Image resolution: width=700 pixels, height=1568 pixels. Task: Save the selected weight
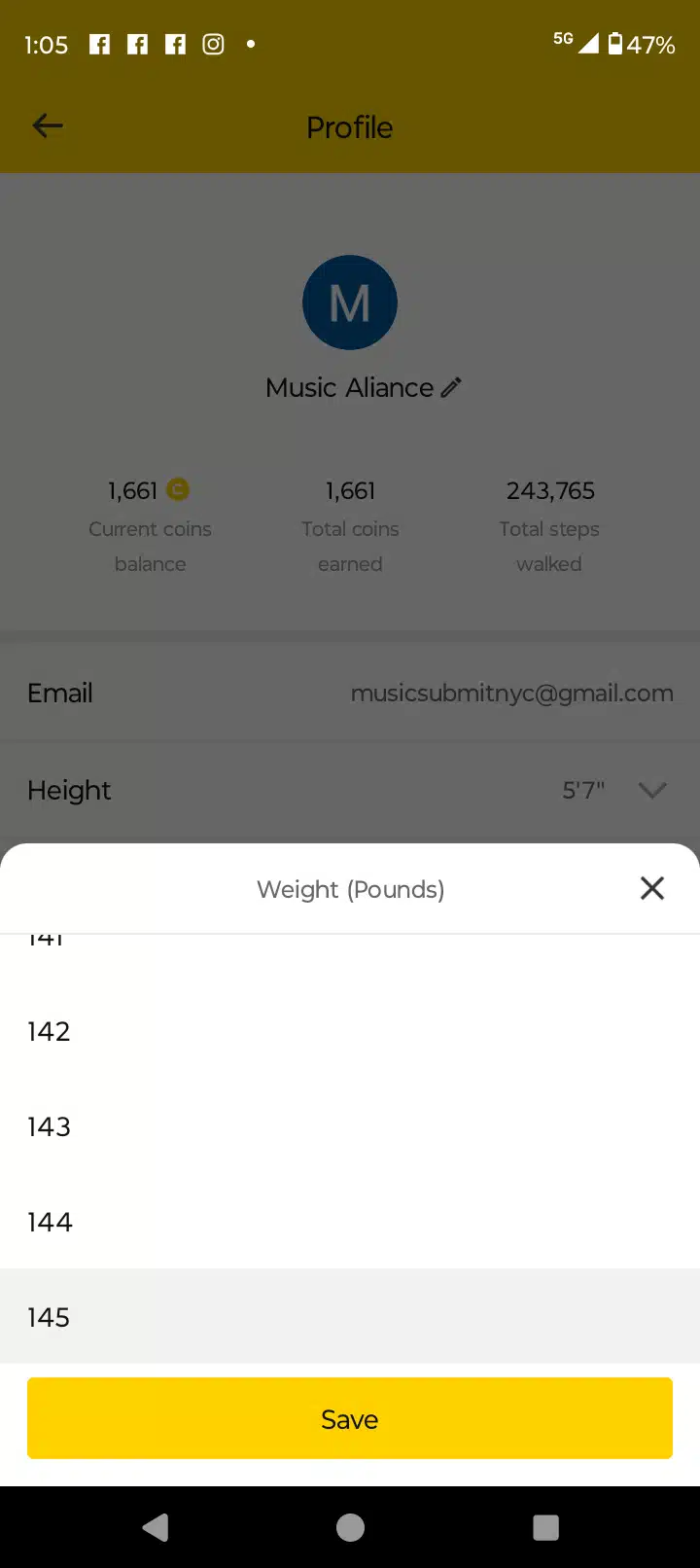350,1419
